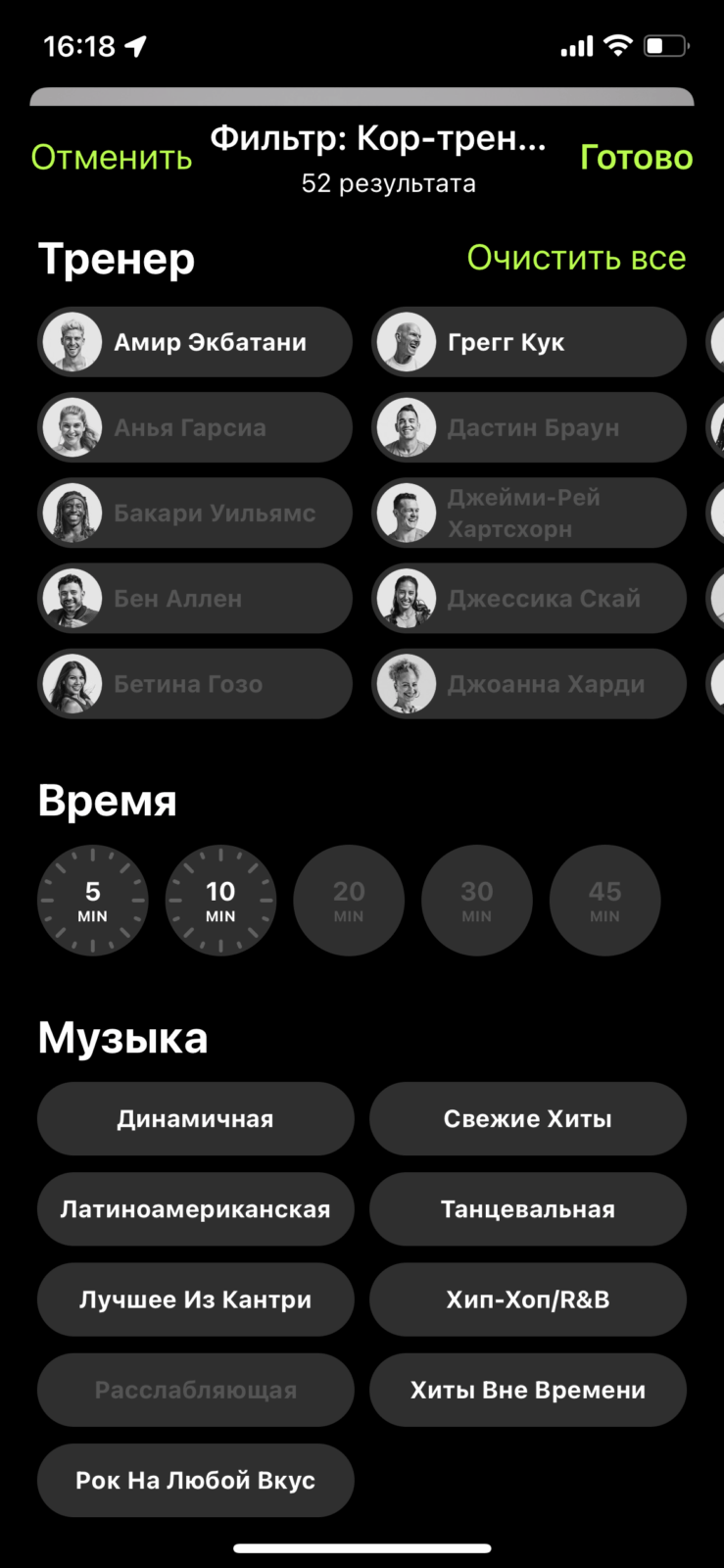Select trainer Амир Экбатани
Viewport: 724px width, 1568px height.
(x=195, y=342)
